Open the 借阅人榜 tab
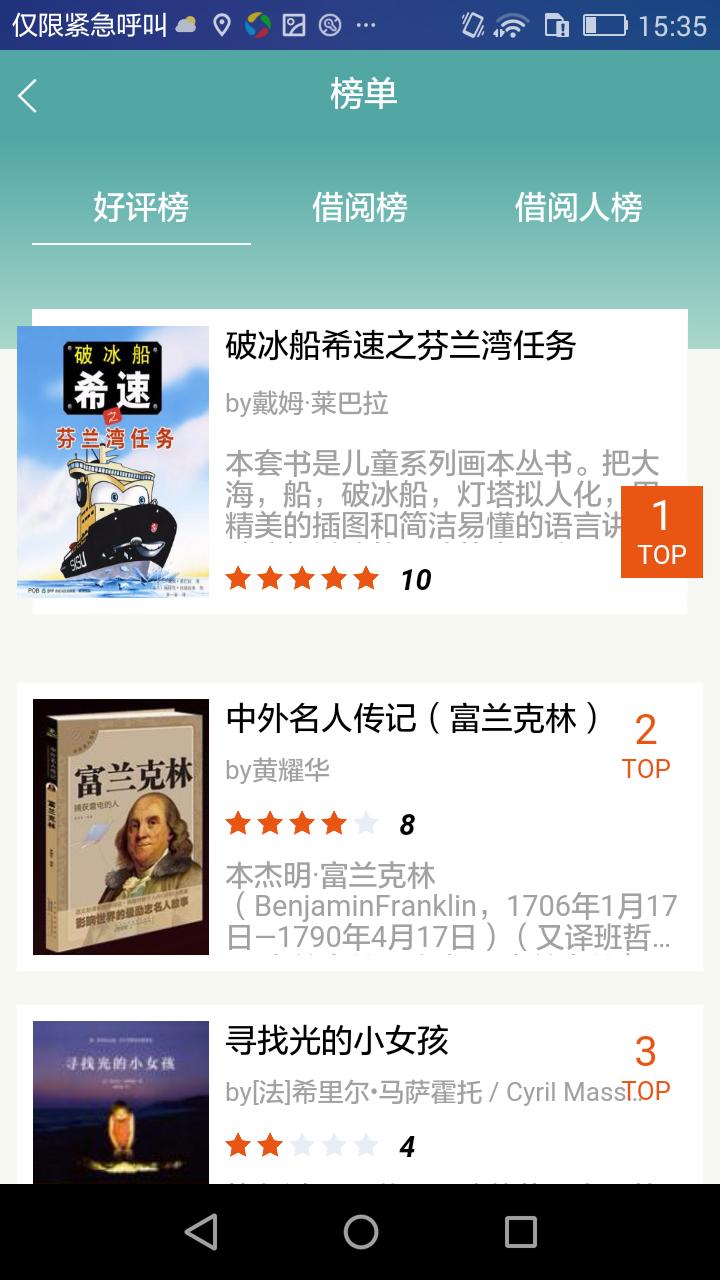This screenshot has height=1280, width=720. (578, 208)
